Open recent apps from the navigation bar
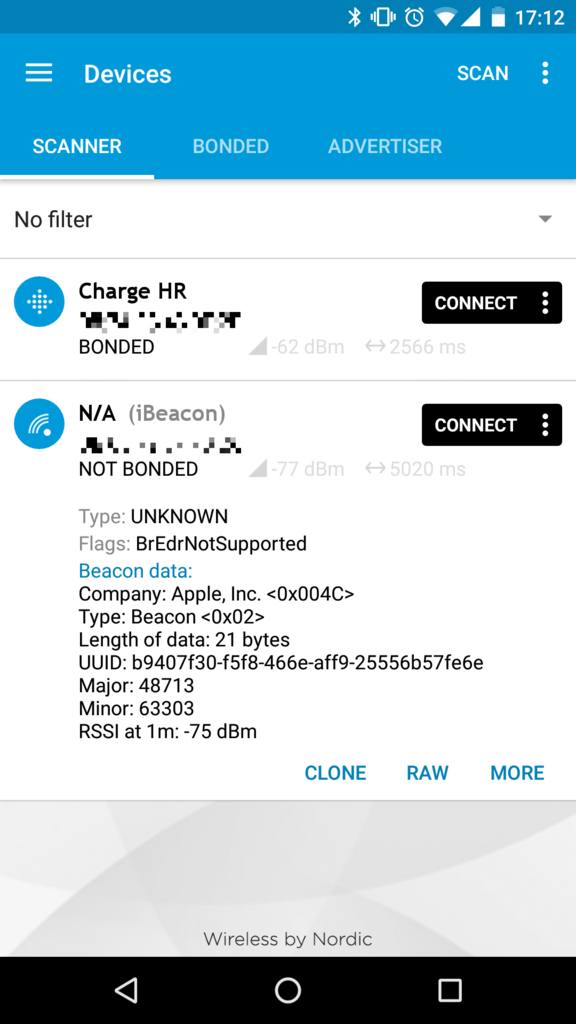Image resolution: width=576 pixels, height=1024 pixels. click(x=449, y=990)
